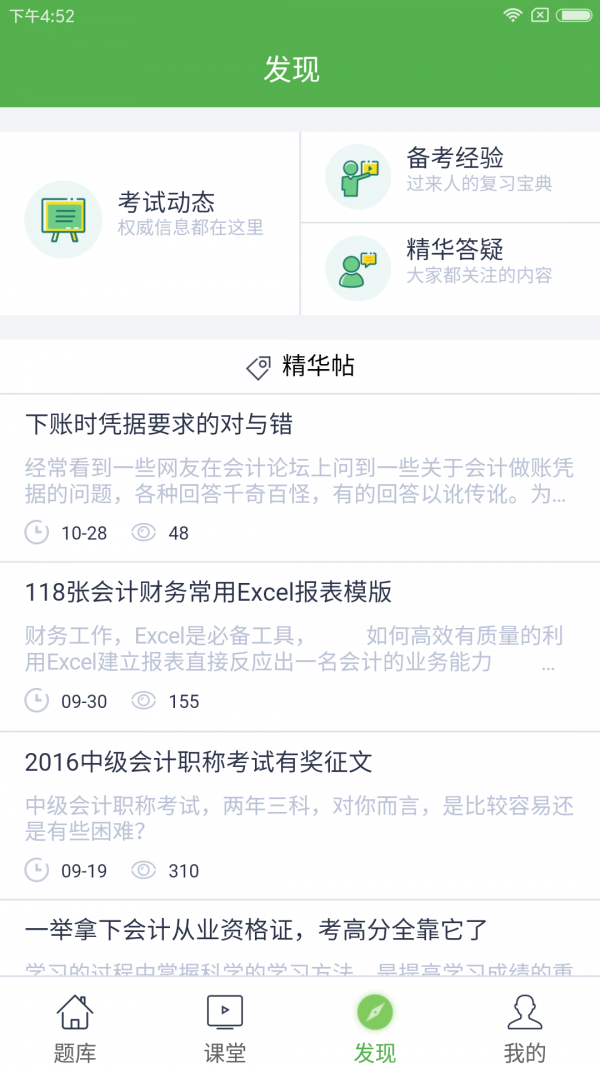The image size is (600, 1067).
Task: Switch to the 题库 tab
Action: 75,1025
